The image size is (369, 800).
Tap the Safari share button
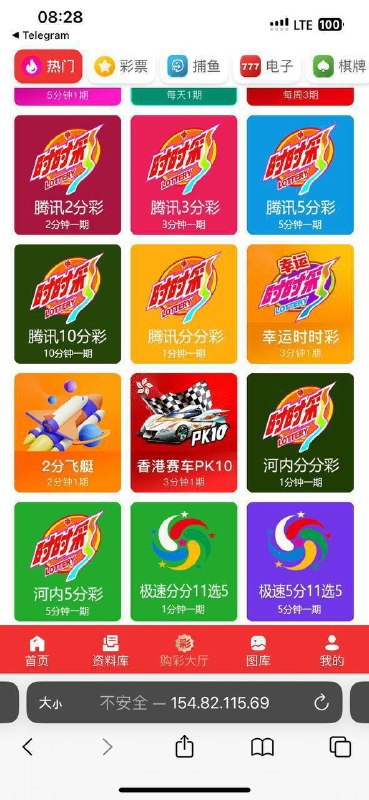click(x=184, y=747)
